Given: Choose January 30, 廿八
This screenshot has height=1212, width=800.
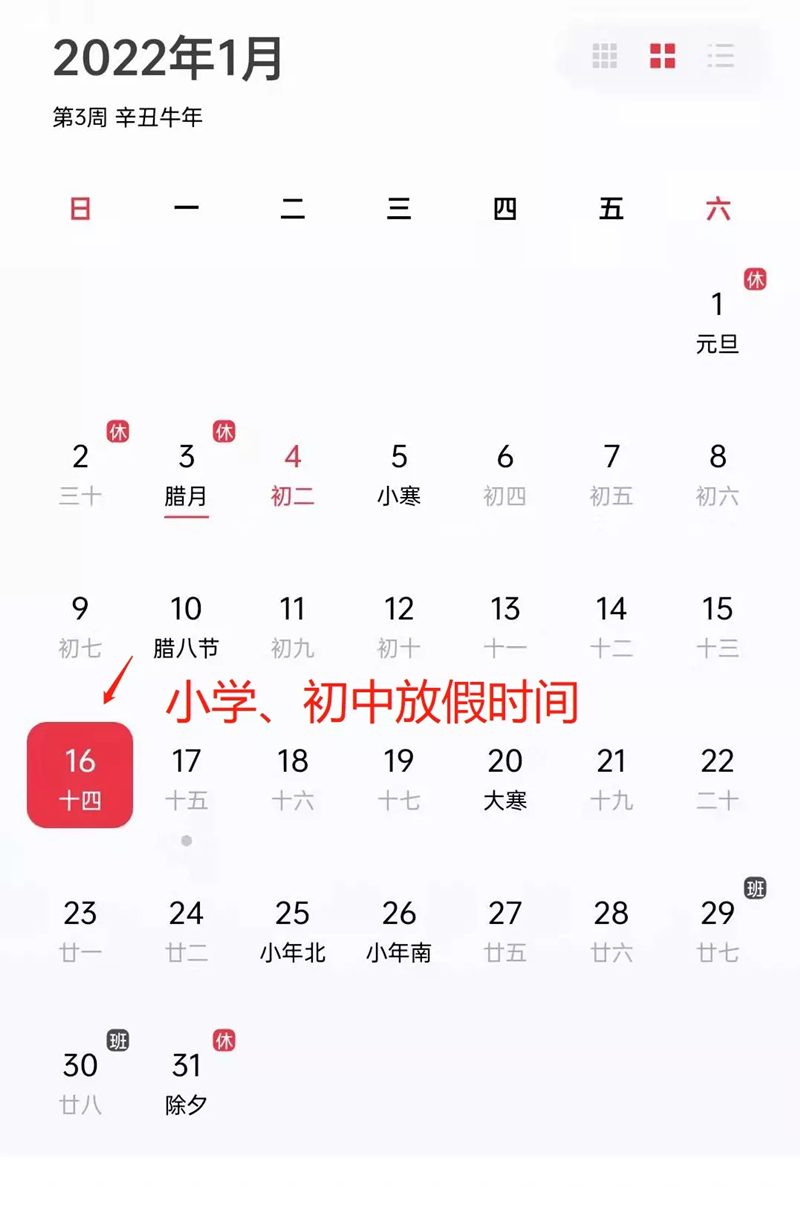Looking at the screenshot, I should (x=80, y=1082).
